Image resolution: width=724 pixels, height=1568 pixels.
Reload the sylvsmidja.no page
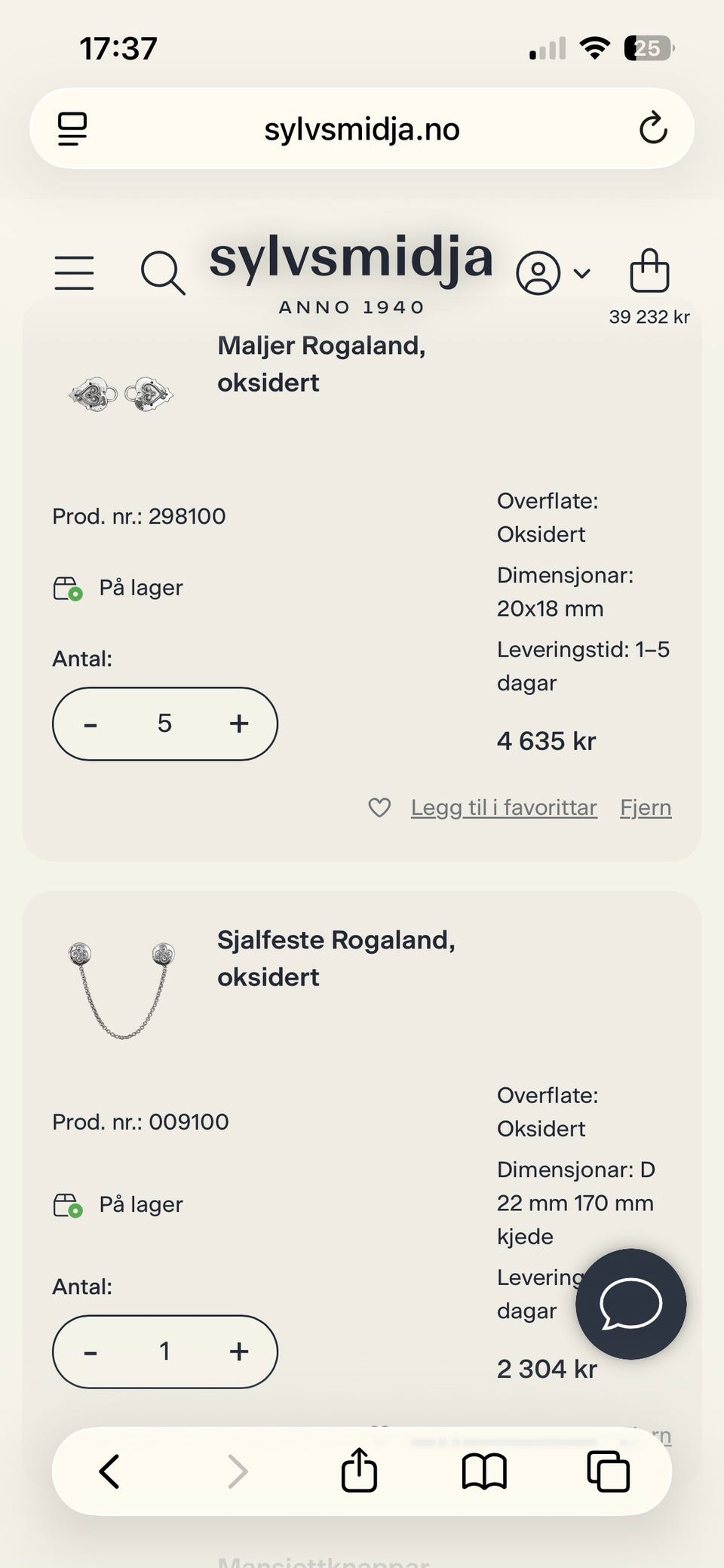click(653, 128)
